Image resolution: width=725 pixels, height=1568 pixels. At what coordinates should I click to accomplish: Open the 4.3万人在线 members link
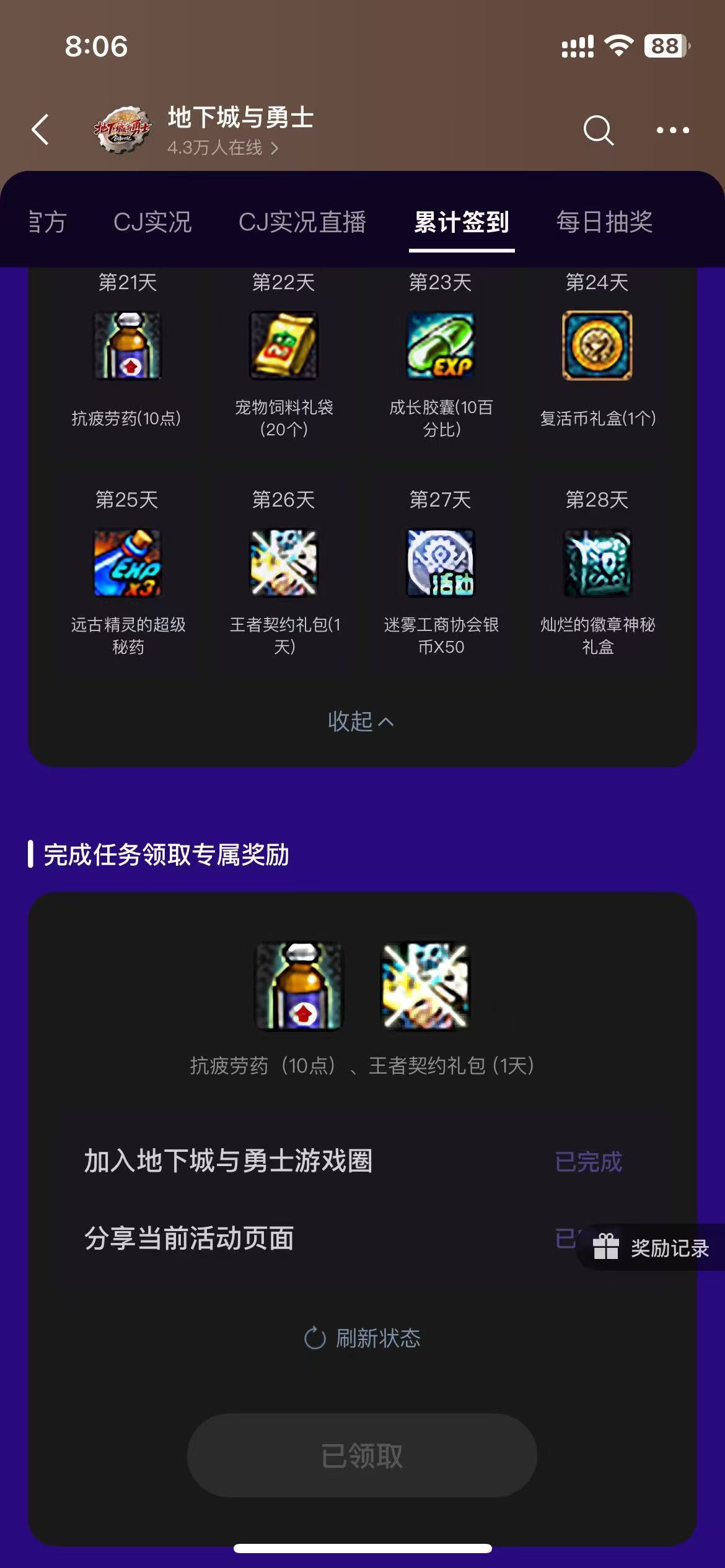pos(222,148)
